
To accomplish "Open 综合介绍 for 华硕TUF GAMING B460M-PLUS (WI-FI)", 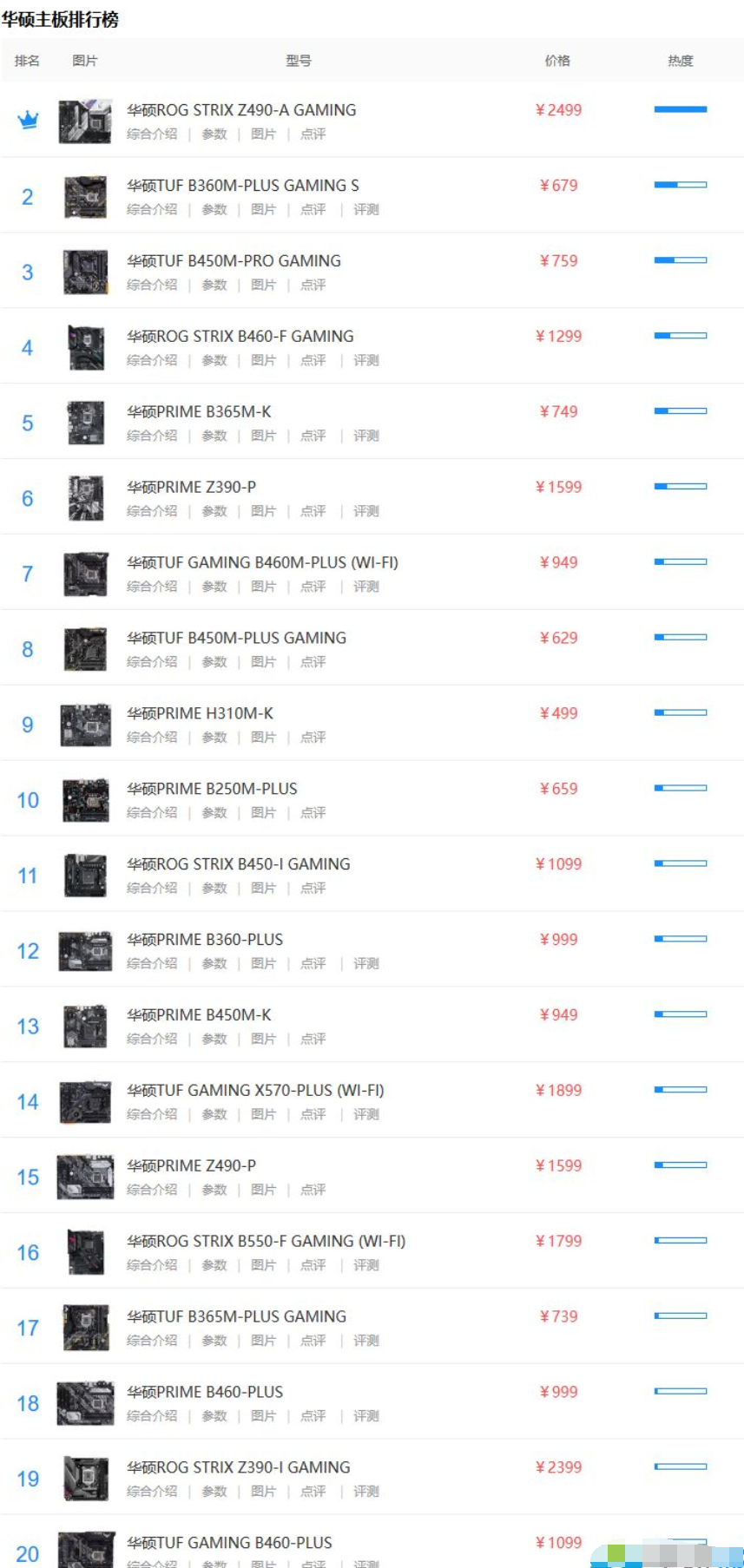I will 152,587.
